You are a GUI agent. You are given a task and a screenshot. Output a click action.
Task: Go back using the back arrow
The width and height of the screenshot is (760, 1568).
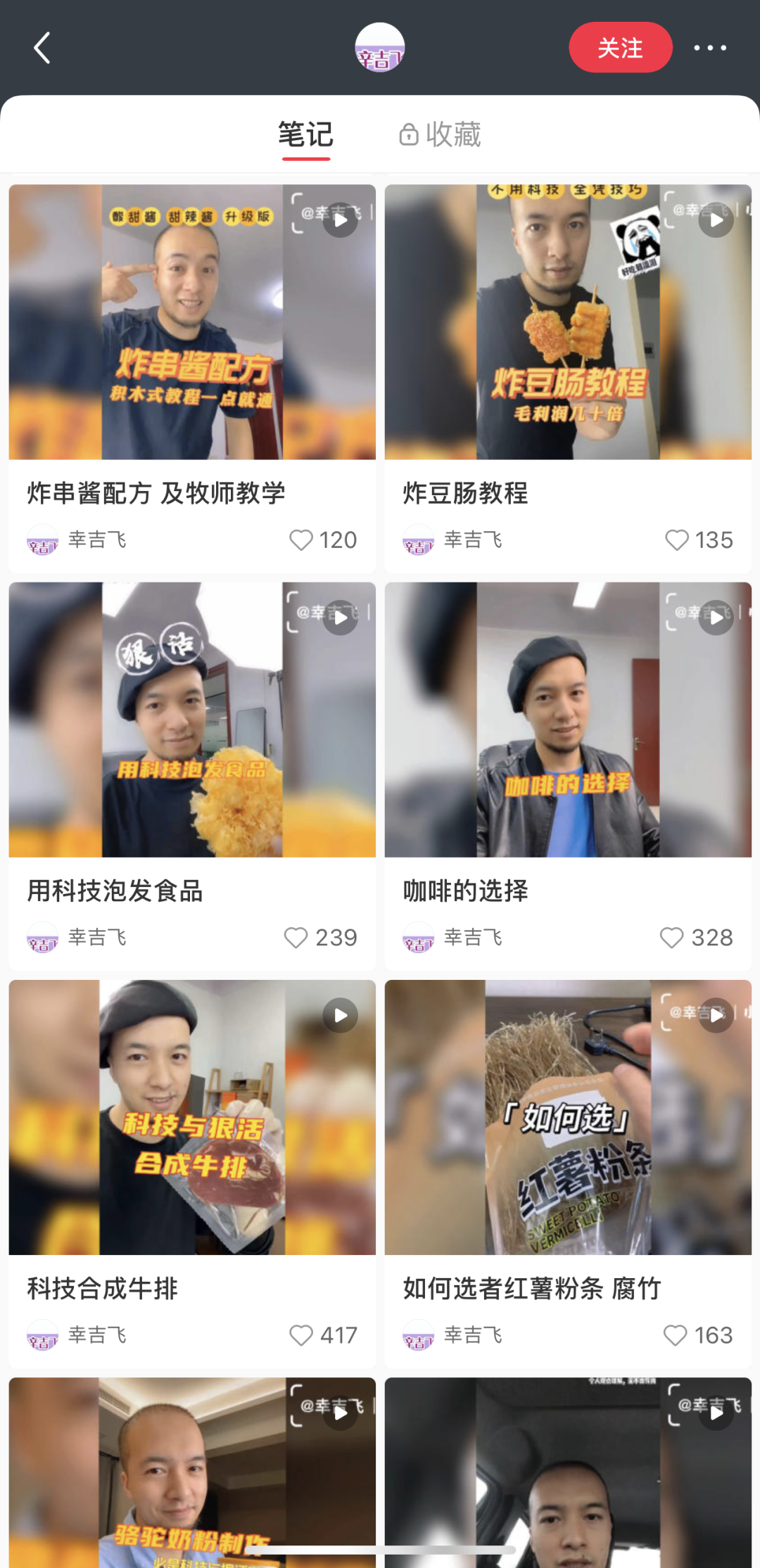pos(42,48)
